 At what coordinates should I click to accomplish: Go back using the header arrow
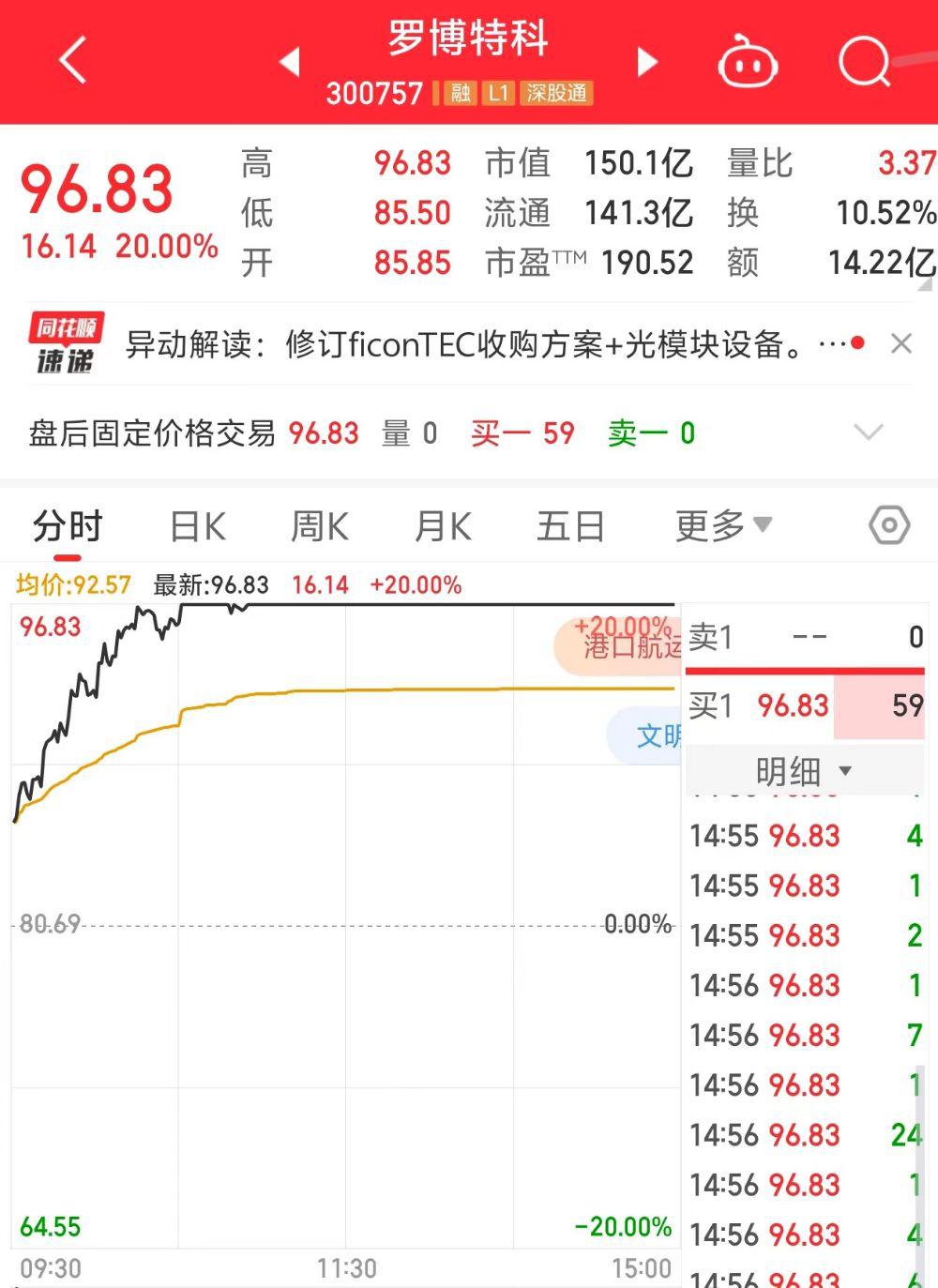(x=73, y=62)
